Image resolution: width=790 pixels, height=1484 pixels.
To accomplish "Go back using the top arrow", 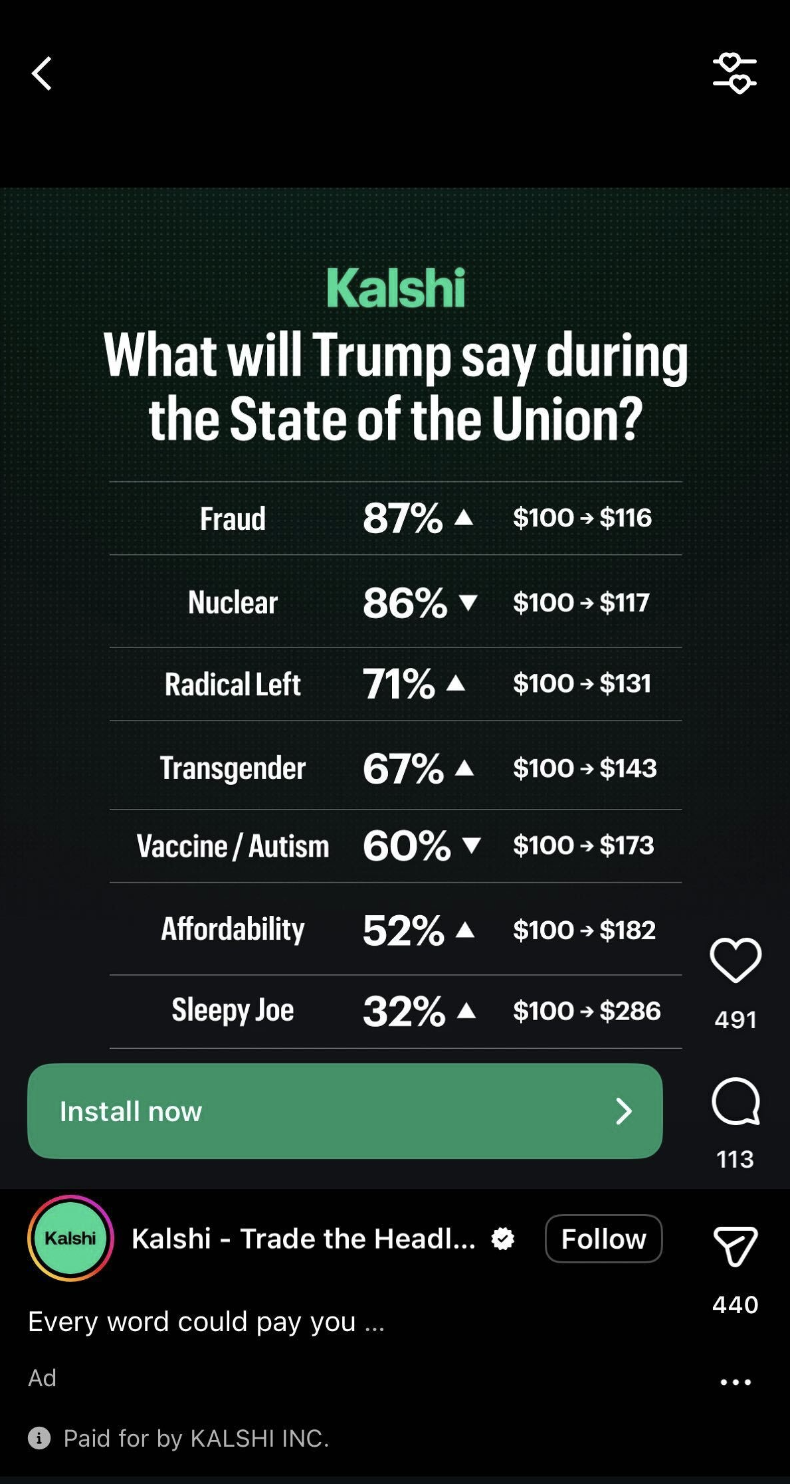I will tap(41, 73).
